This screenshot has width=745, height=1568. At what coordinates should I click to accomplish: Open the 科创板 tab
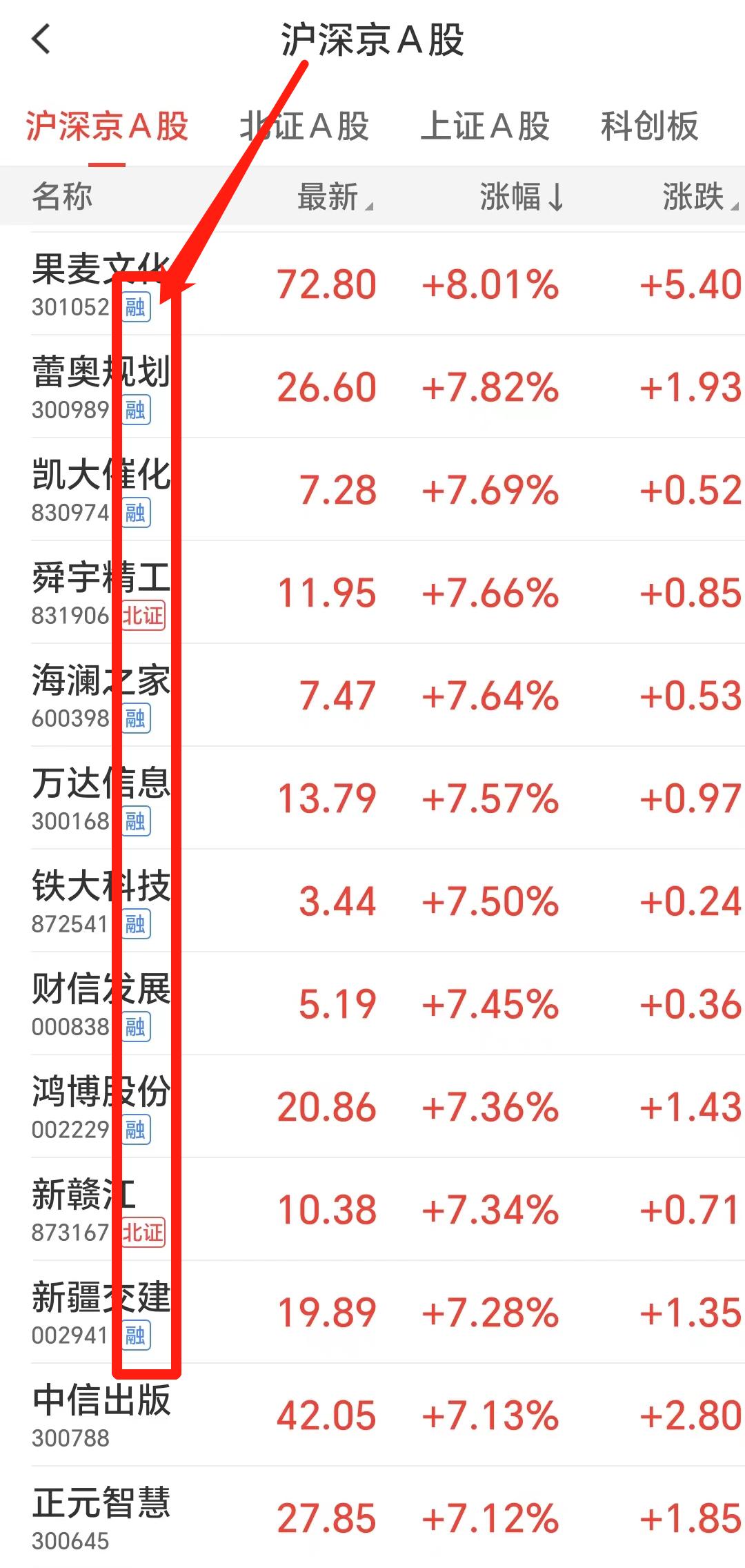pyautogui.click(x=649, y=127)
